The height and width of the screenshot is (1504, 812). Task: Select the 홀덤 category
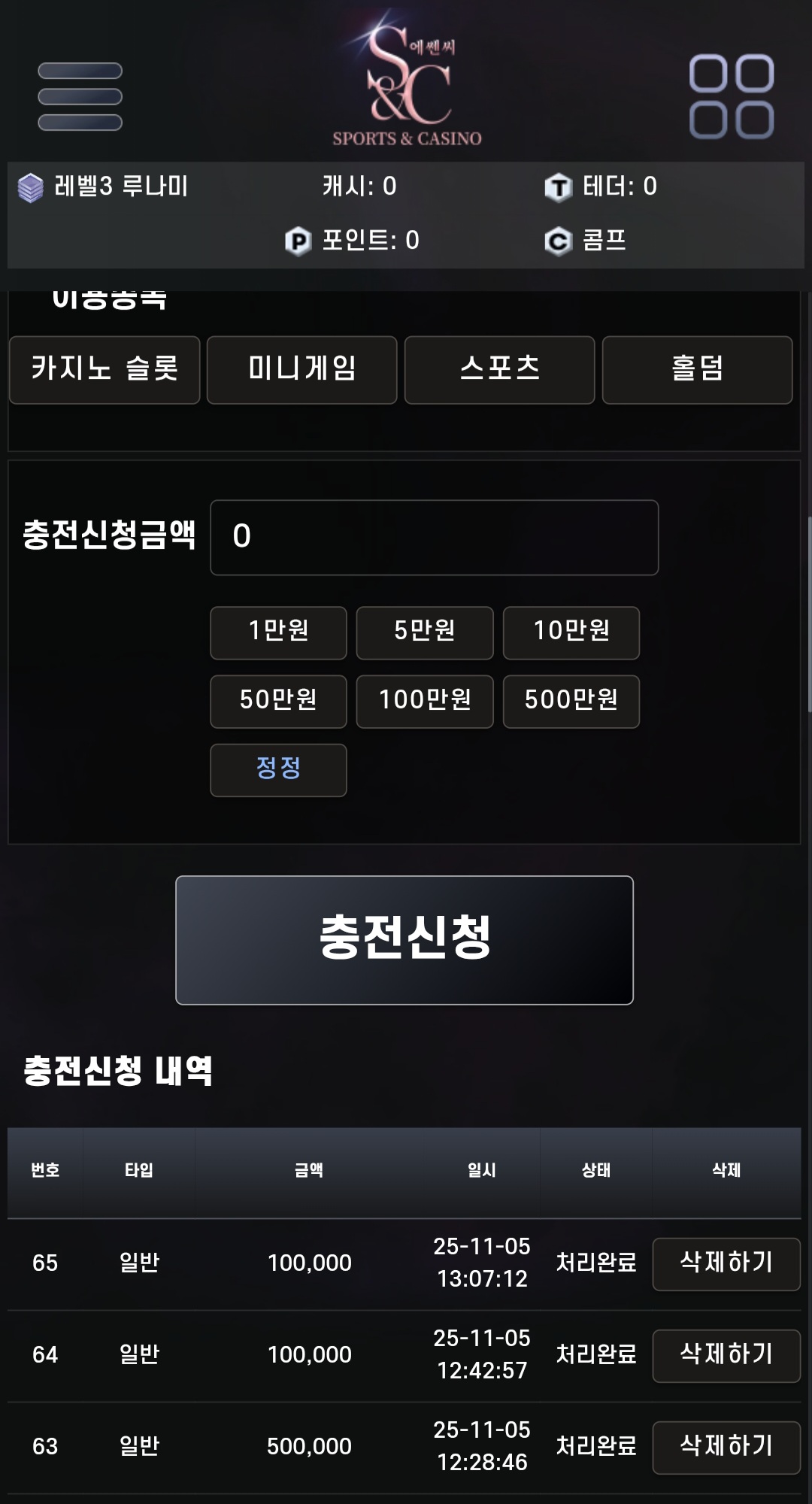click(697, 369)
